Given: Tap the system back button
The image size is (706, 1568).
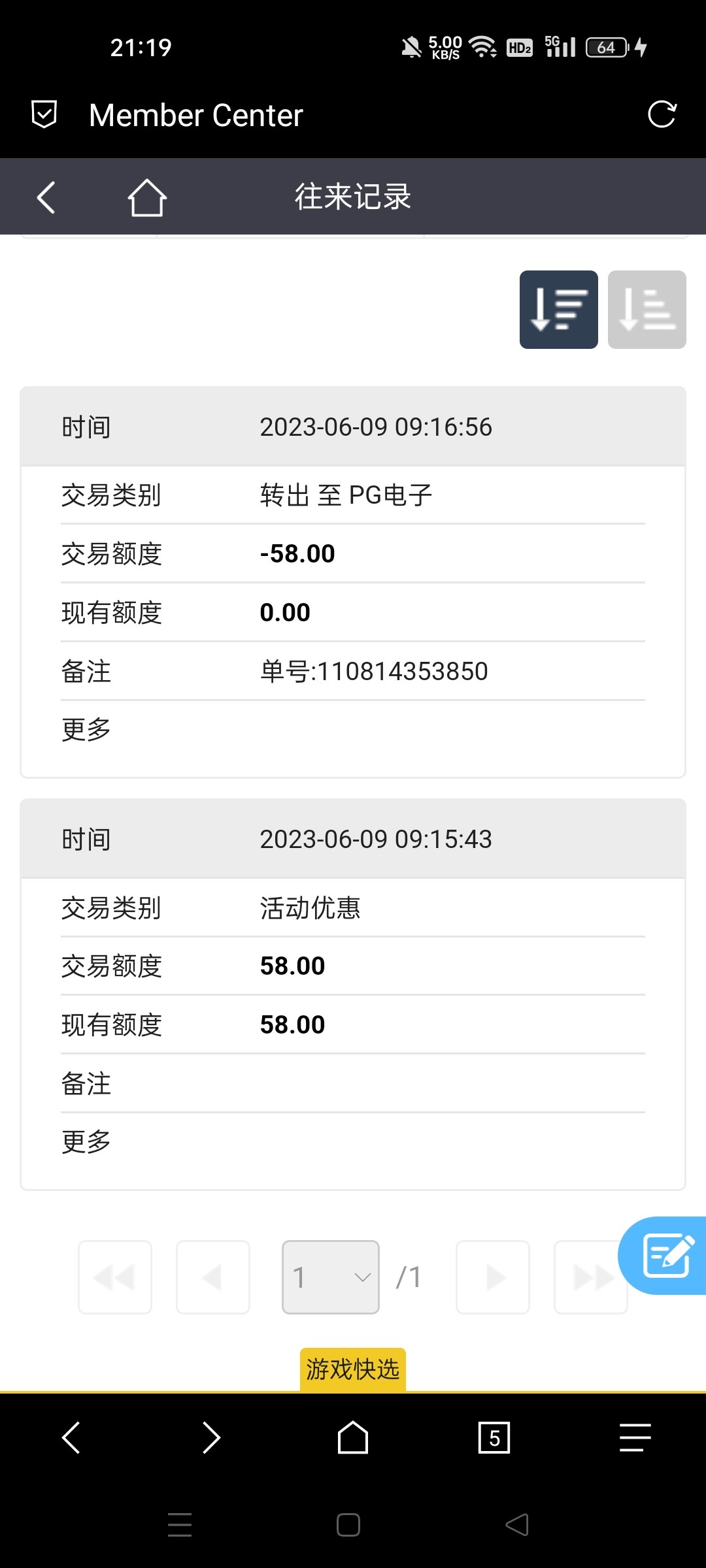Looking at the screenshot, I should [x=517, y=1525].
